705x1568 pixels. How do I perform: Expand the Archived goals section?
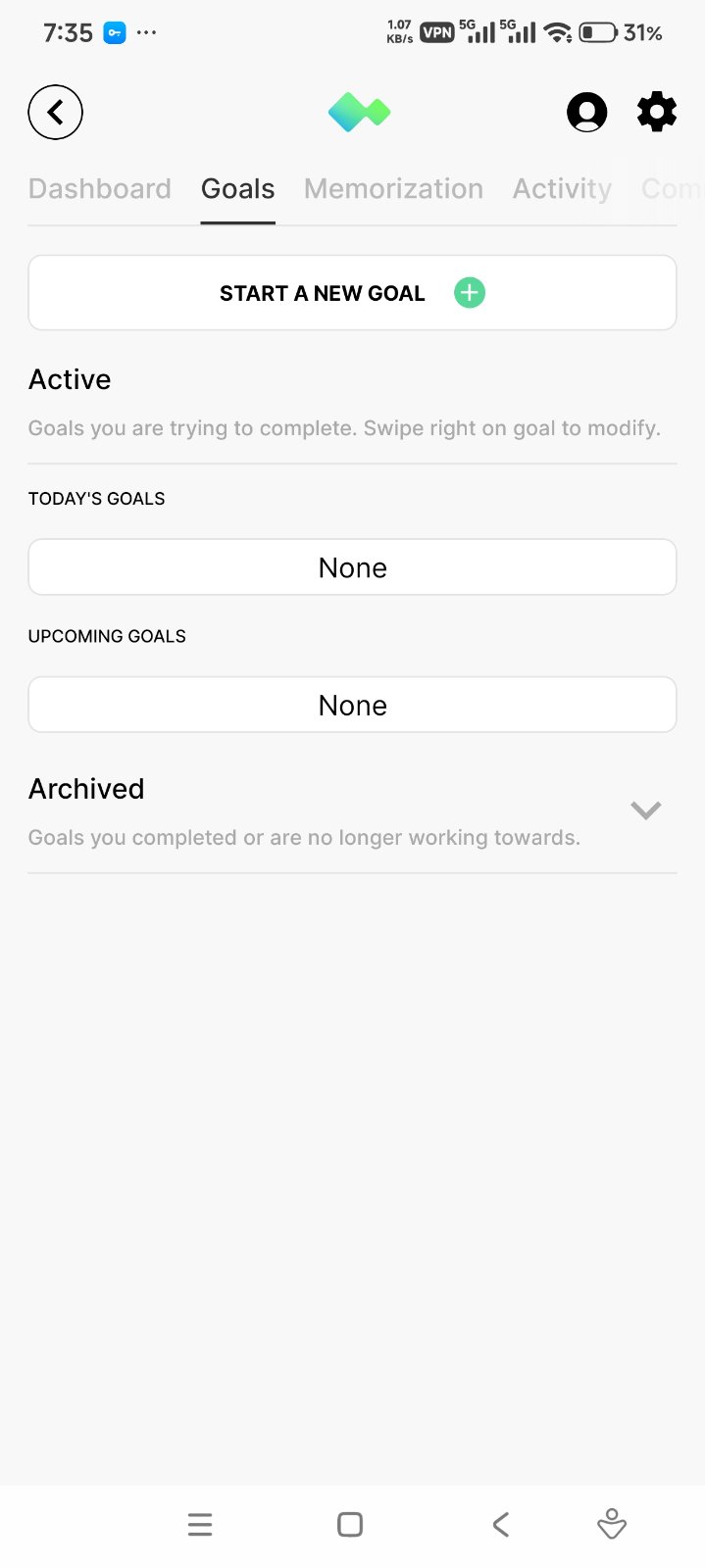click(645, 810)
